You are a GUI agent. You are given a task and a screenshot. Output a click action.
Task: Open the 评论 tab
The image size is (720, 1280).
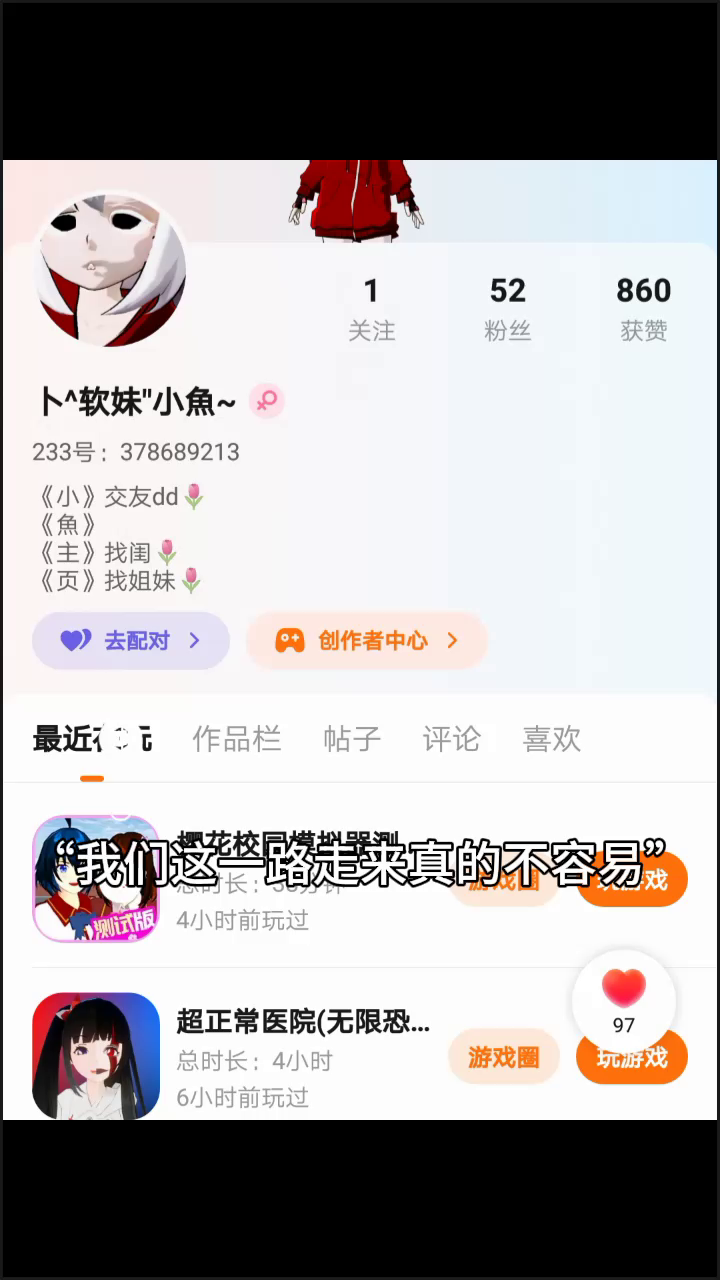click(x=451, y=739)
